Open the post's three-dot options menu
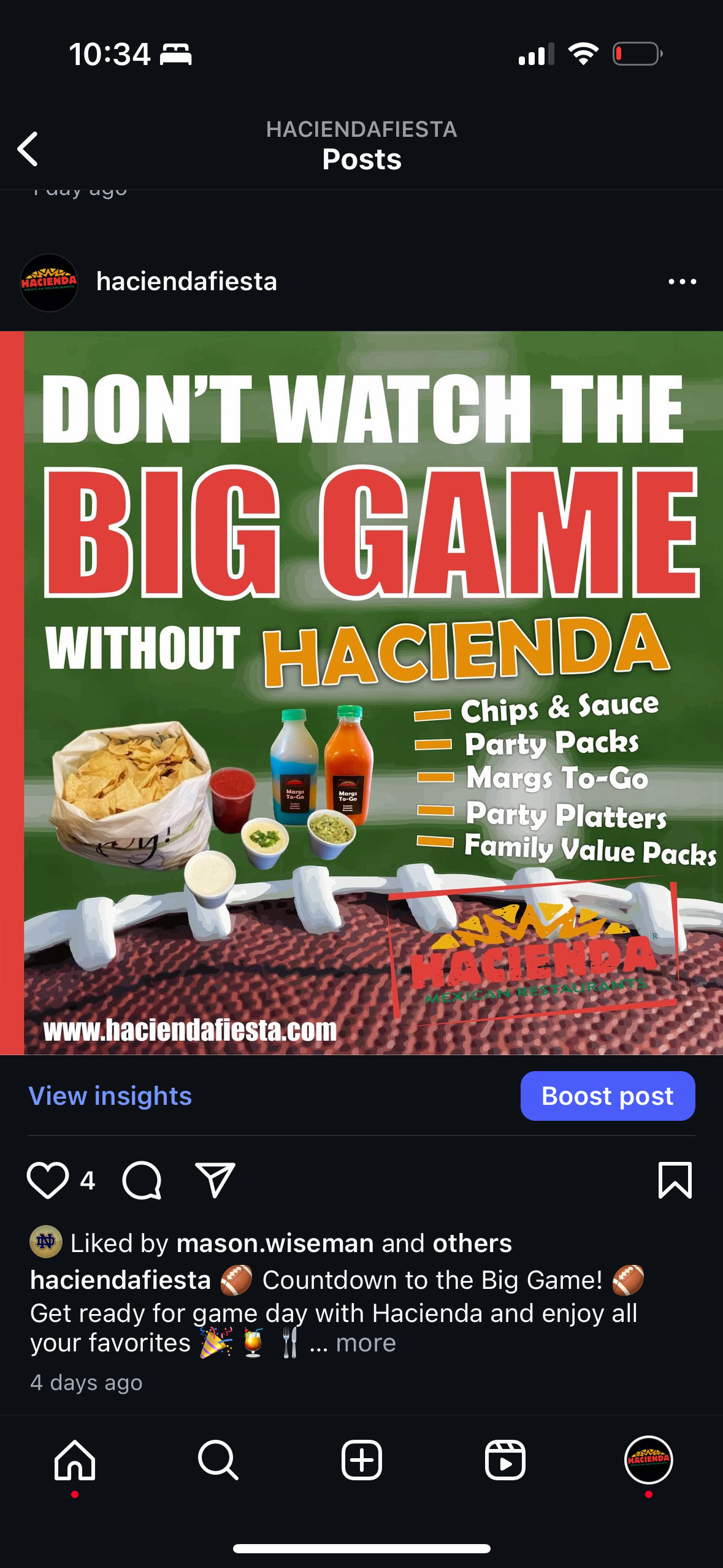 [682, 282]
